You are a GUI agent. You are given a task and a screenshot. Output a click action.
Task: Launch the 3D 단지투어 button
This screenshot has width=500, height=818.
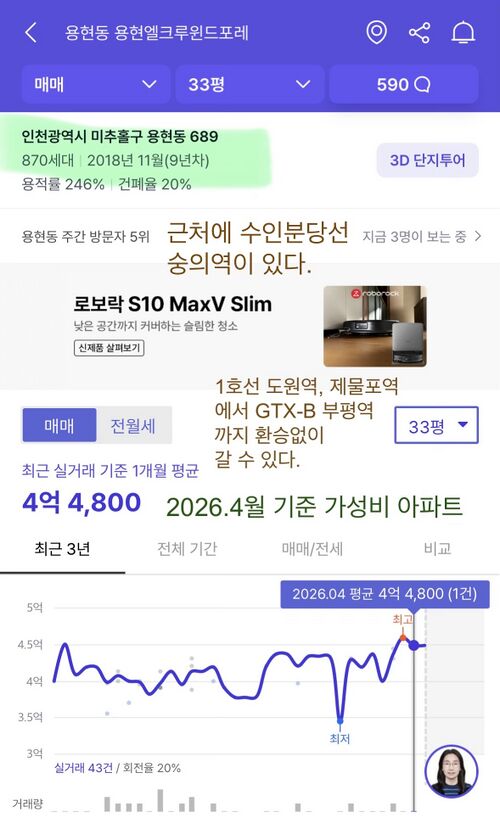[x=427, y=160]
